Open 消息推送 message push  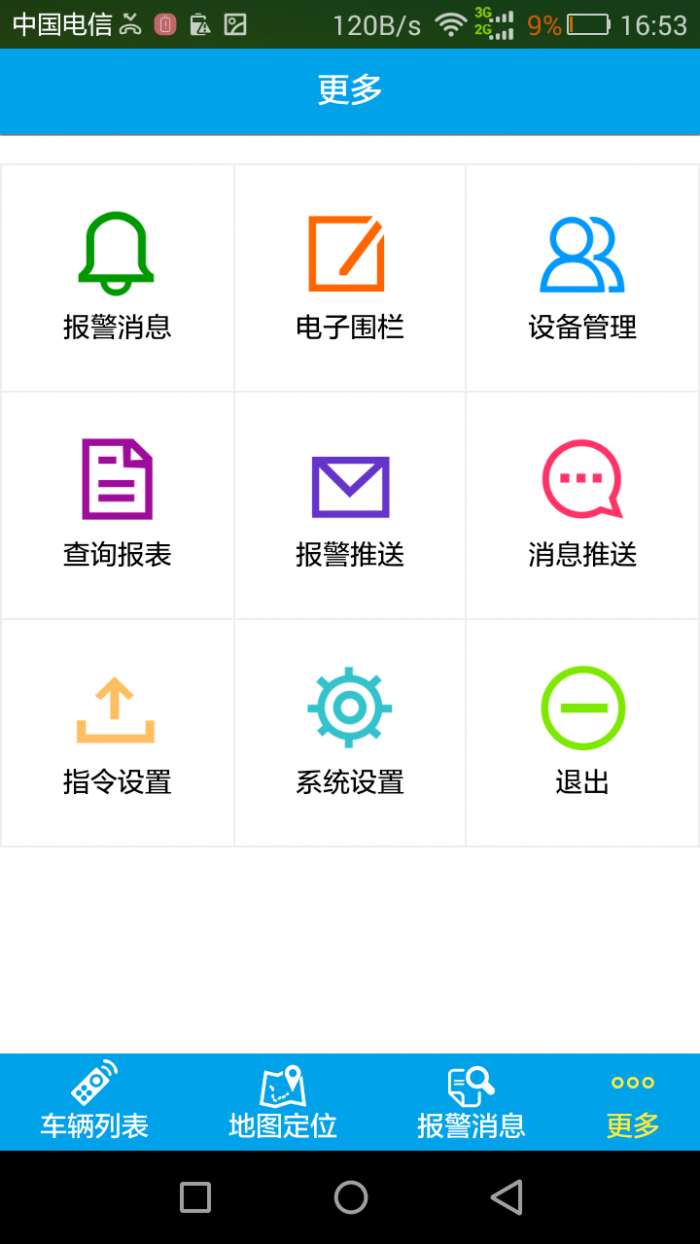coord(582,505)
